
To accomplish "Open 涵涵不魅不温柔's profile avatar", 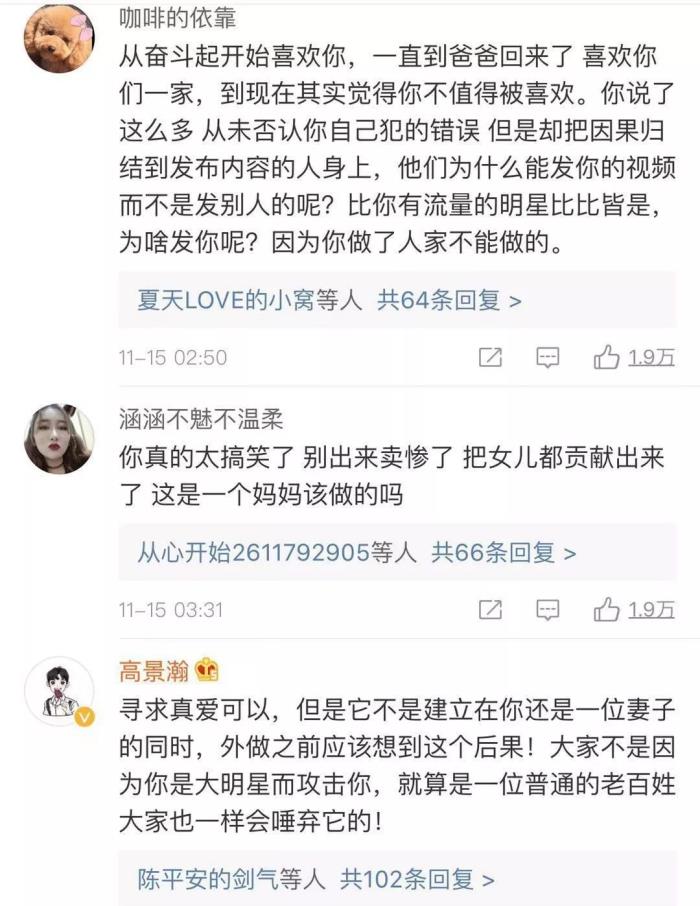I will point(59,440).
